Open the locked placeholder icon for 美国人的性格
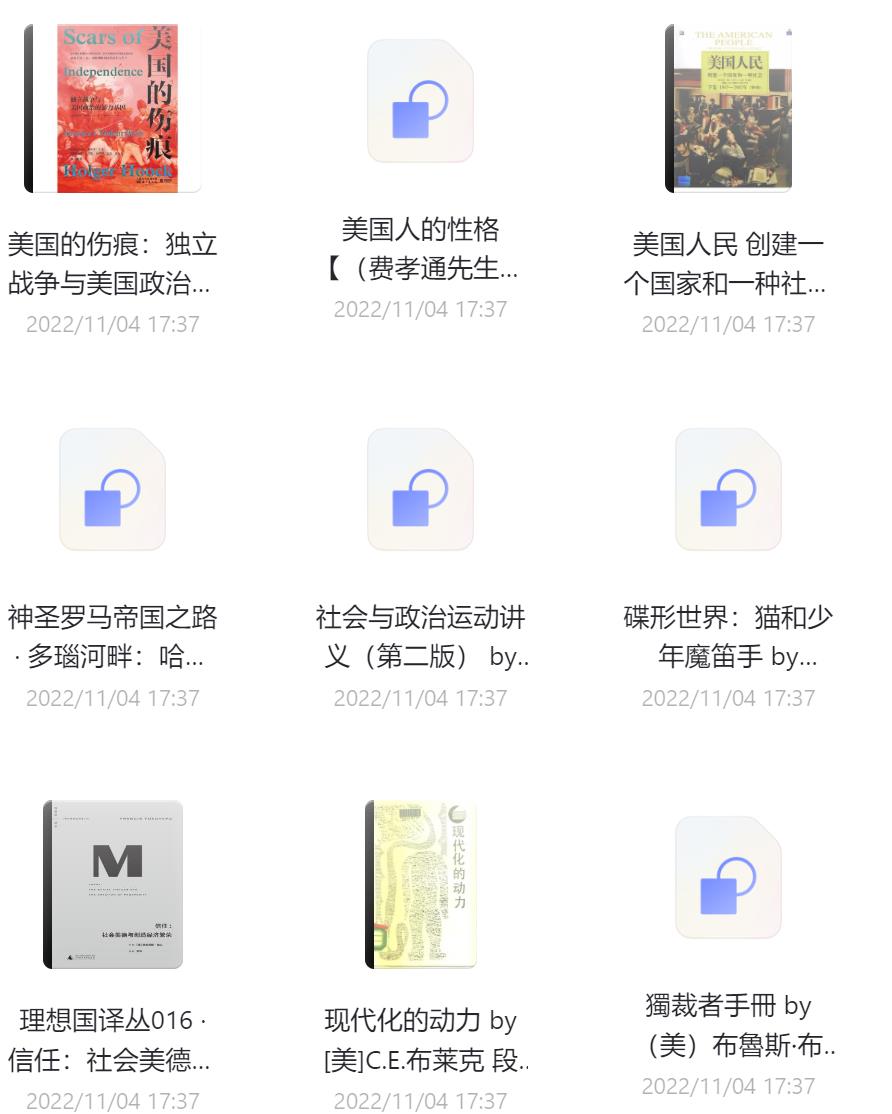The height and width of the screenshot is (1114, 892). tap(421, 110)
